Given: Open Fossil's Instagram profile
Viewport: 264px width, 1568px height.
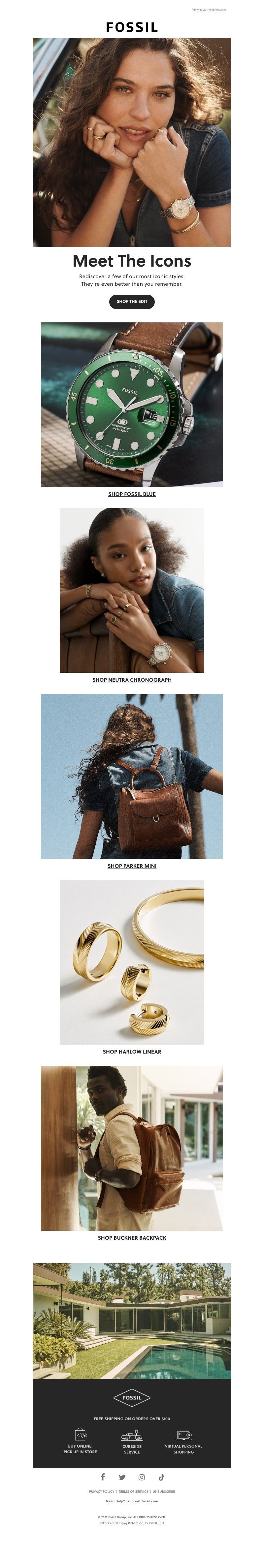Looking at the screenshot, I should pos(142,1477).
